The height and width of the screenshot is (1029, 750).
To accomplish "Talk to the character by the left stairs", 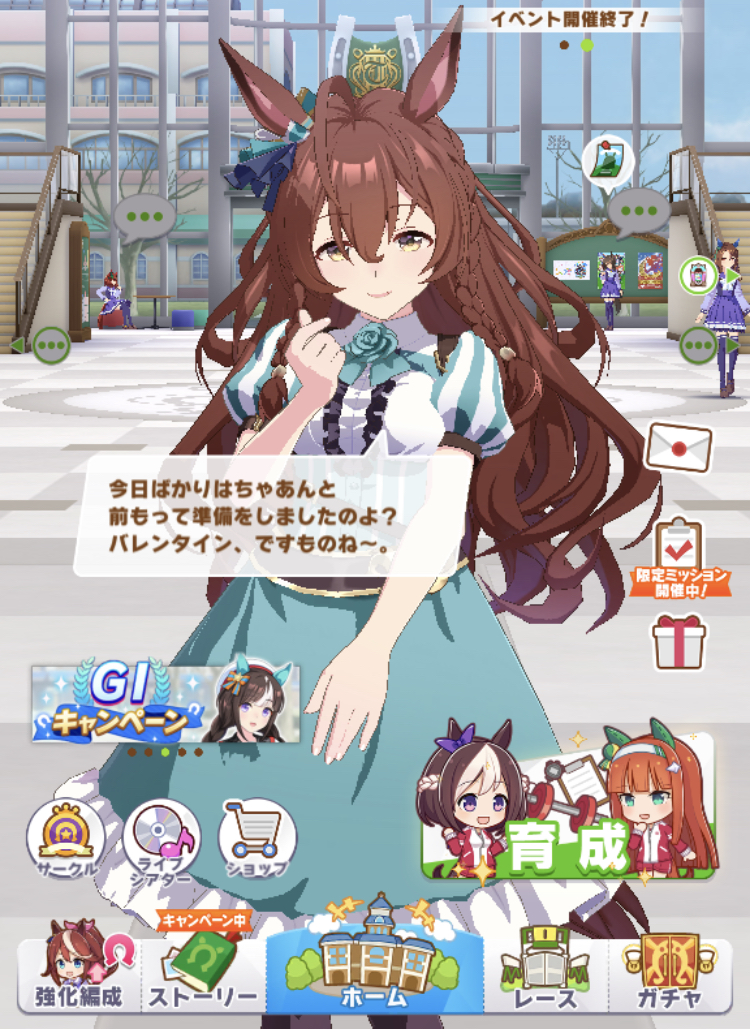I will click(x=144, y=215).
